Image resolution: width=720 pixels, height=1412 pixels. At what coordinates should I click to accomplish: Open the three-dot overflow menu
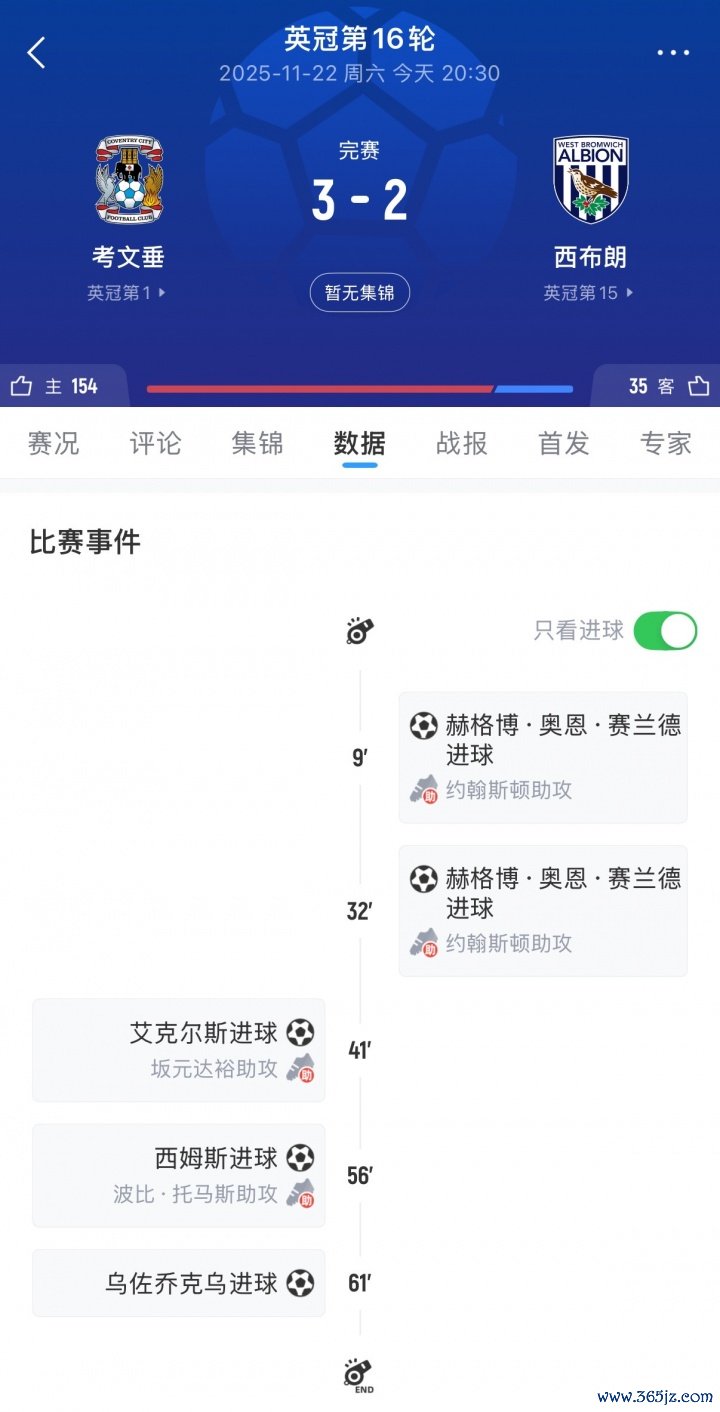673,53
